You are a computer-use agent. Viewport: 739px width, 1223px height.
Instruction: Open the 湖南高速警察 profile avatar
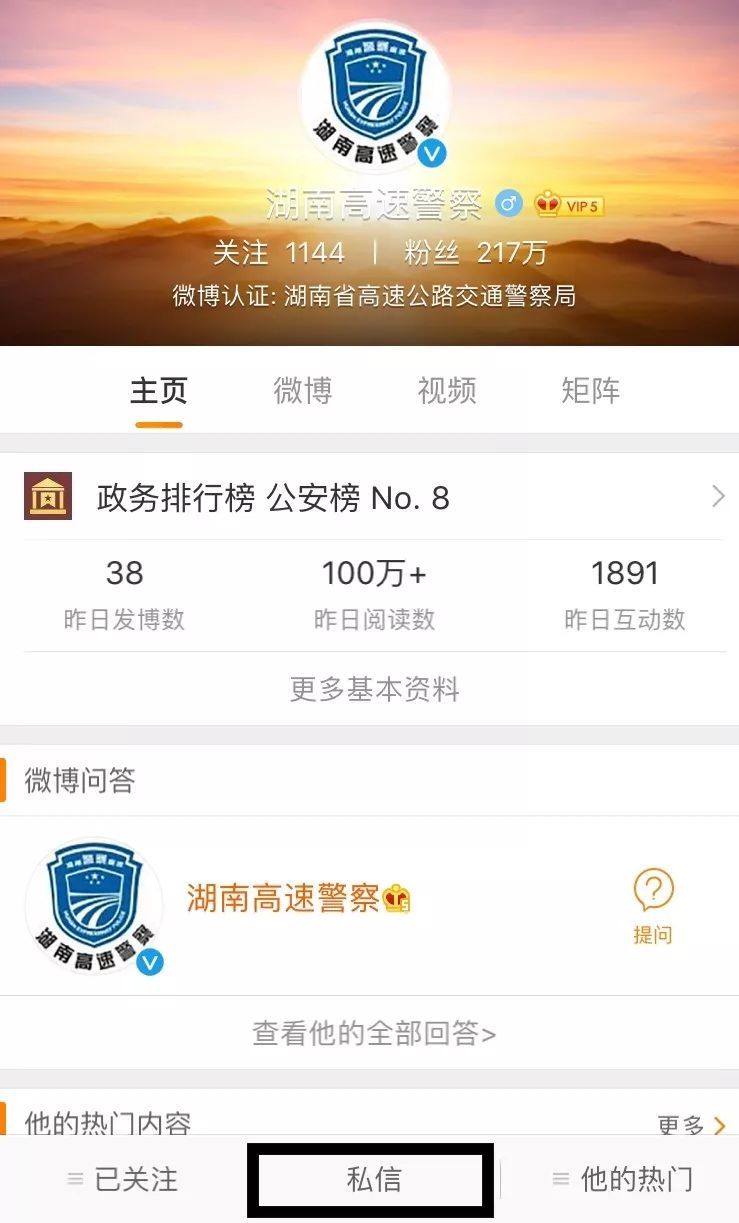[x=375, y=96]
